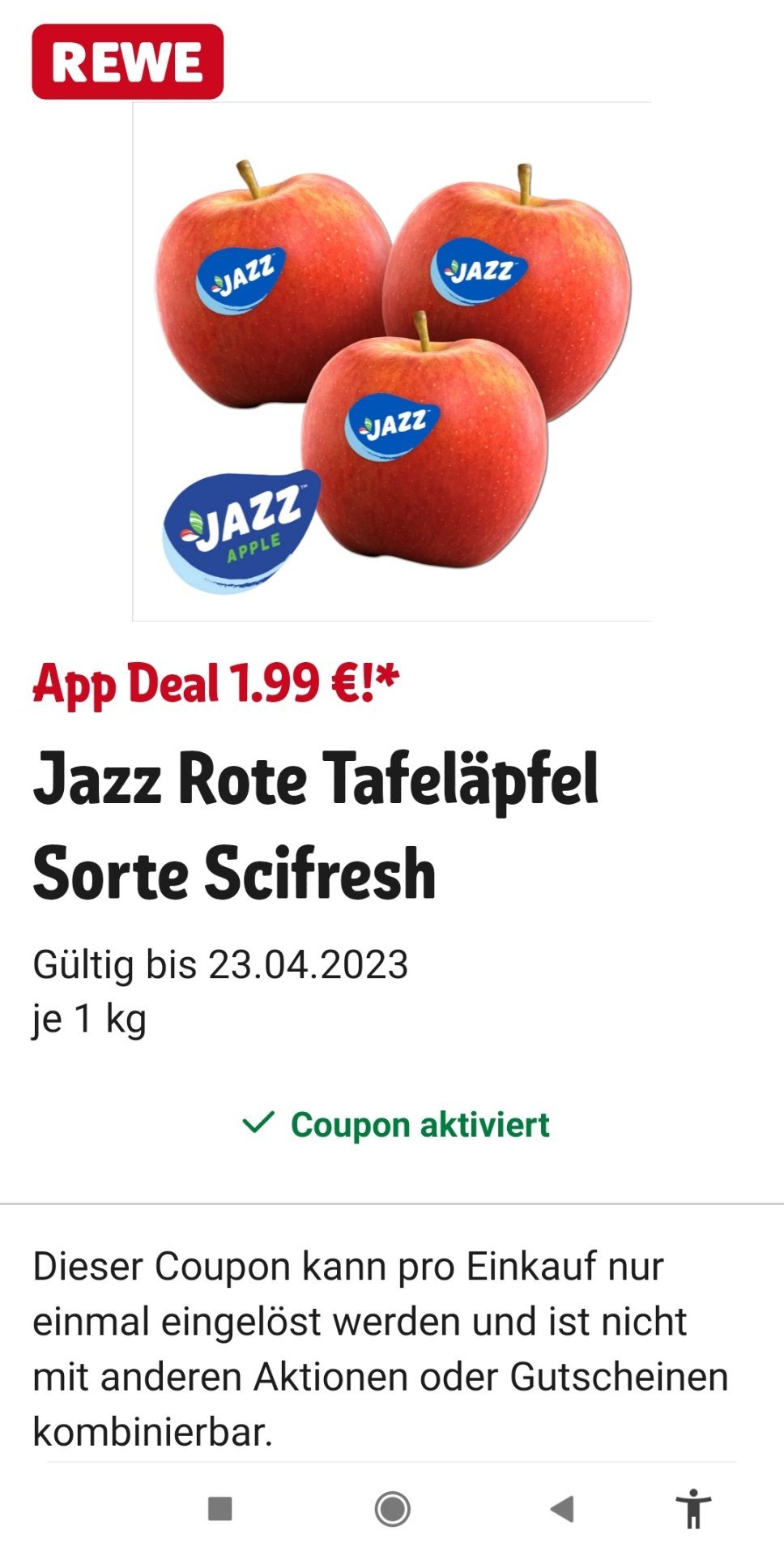
Task: Open the recent apps overview
Action: coord(220,1509)
